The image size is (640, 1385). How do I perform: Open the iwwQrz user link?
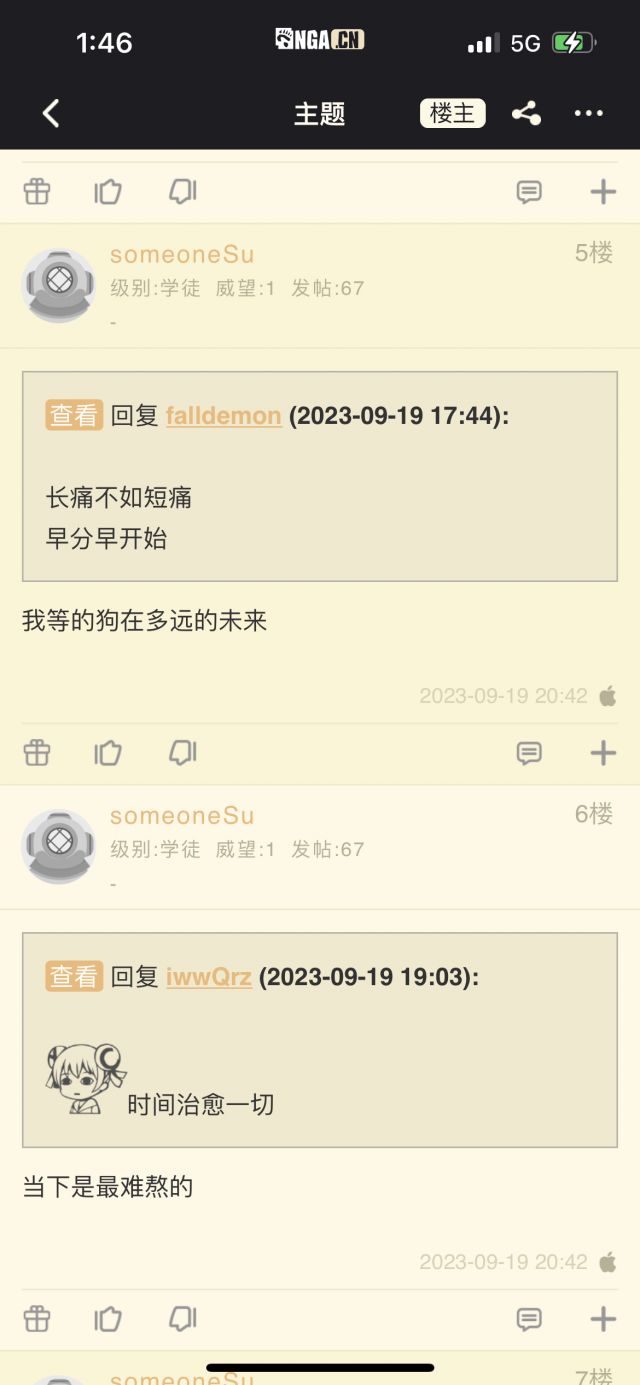pyautogui.click(x=208, y=976)
